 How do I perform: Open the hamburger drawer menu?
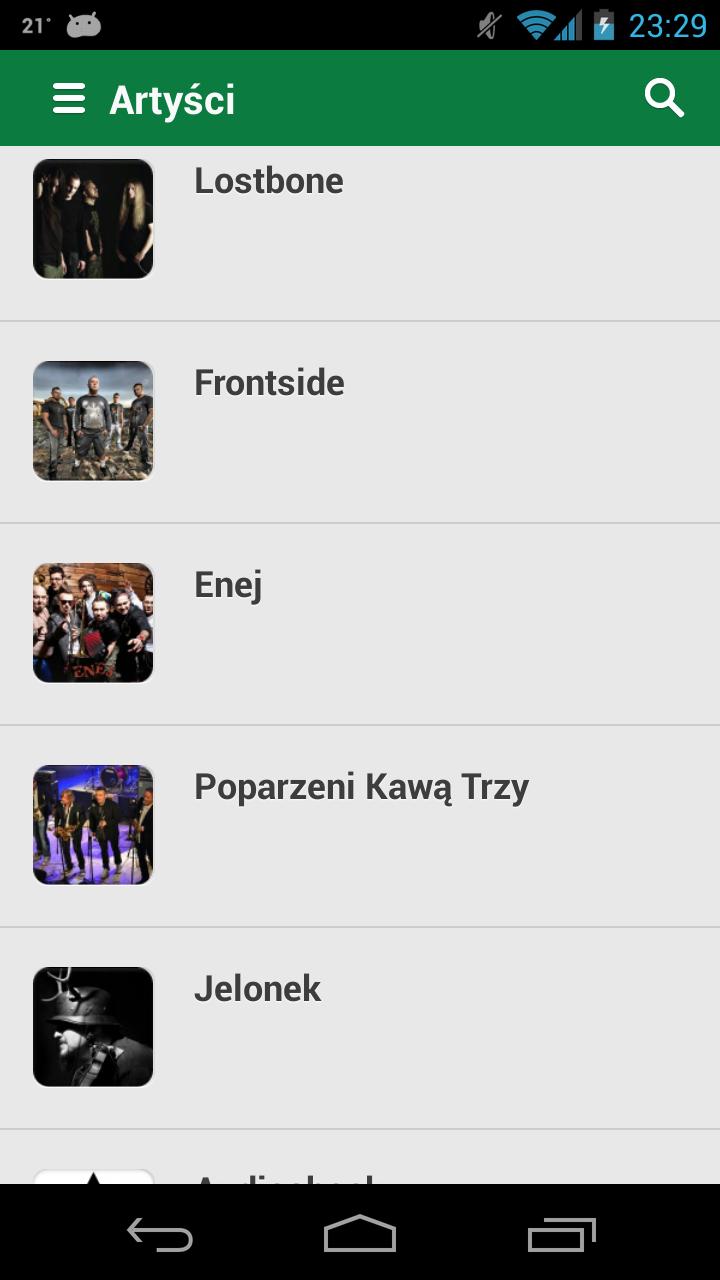point(69,99)
